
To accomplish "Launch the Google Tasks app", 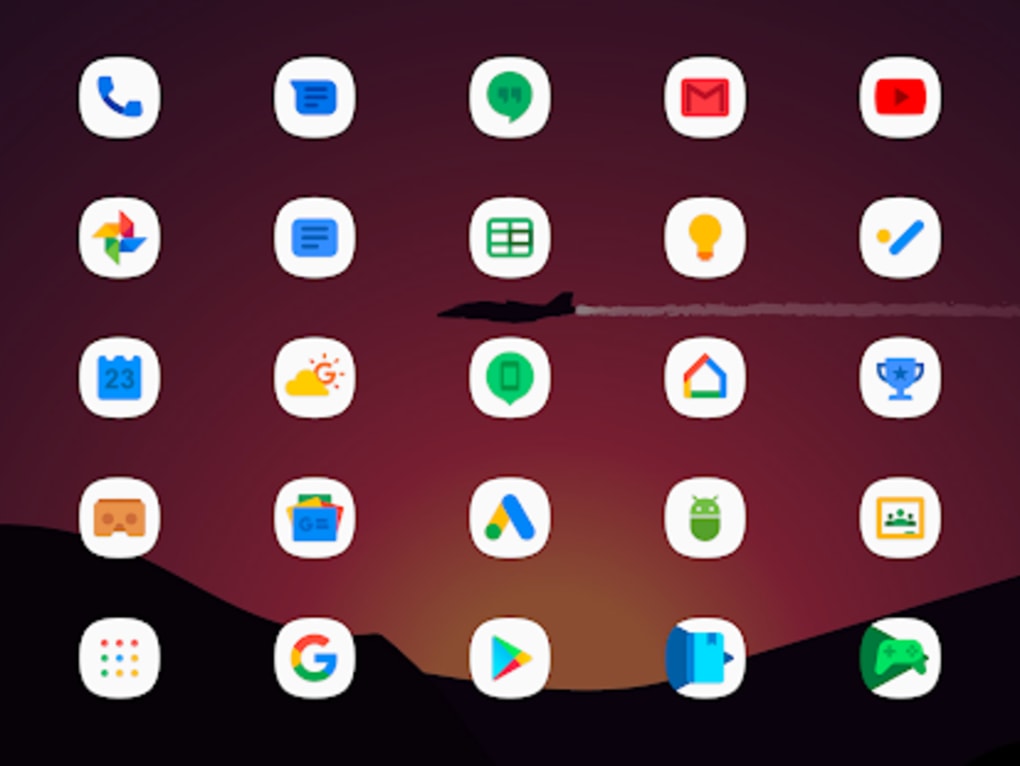I will coord(900,238).
